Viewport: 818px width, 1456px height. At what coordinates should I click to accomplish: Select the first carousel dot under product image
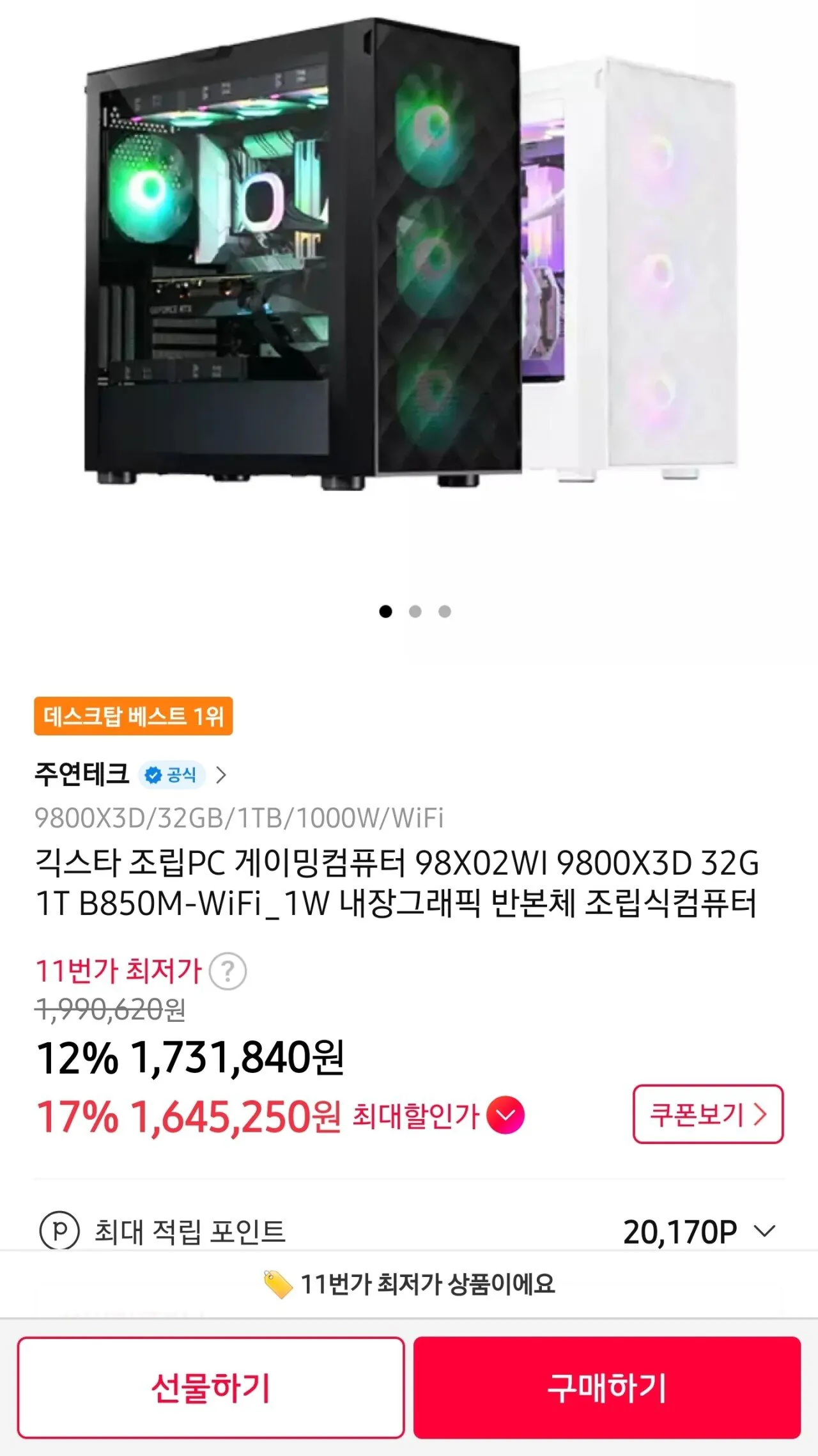(x=386, y=613)
